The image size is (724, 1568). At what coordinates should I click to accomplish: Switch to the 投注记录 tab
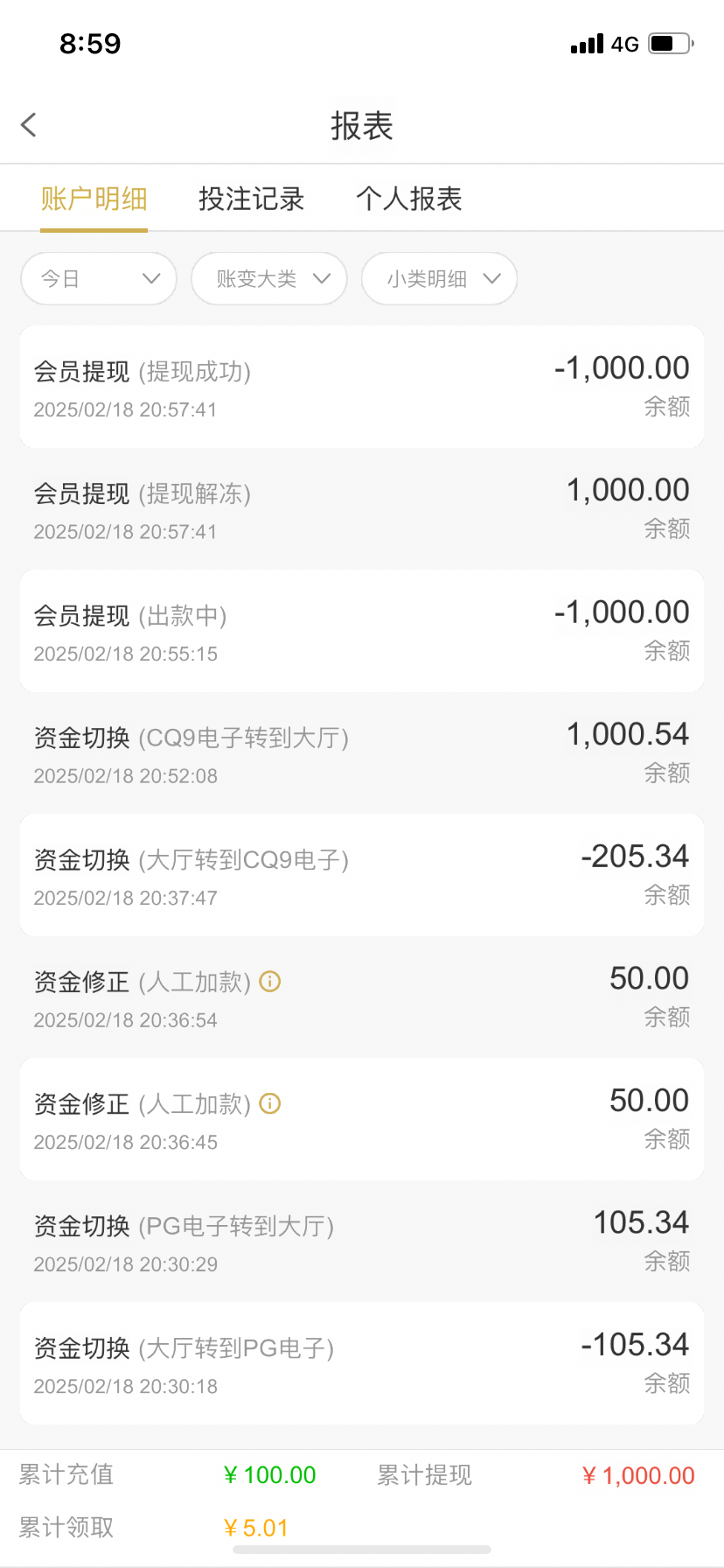[x=251, y=199]
